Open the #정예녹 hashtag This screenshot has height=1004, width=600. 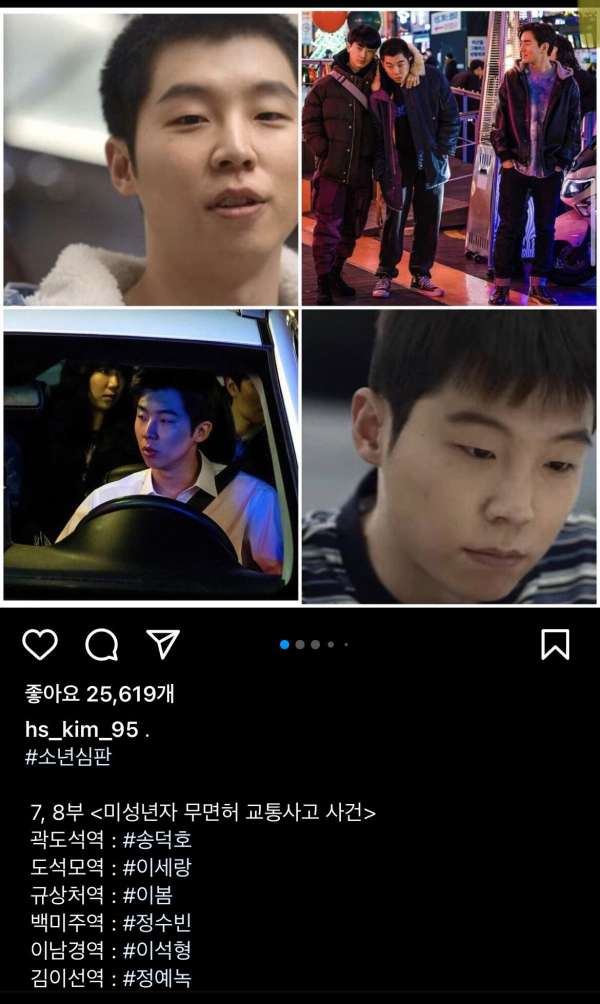point(156,978)
